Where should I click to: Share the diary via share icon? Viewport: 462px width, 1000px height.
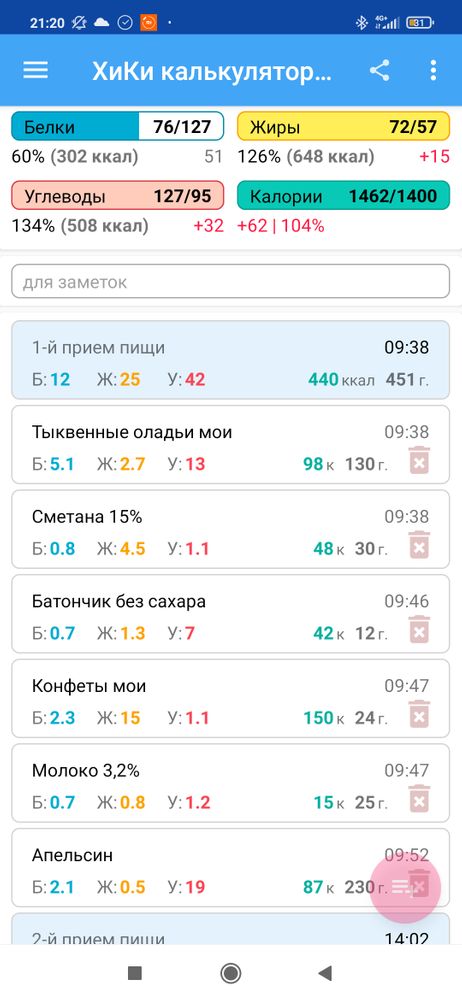coord(380,70)
